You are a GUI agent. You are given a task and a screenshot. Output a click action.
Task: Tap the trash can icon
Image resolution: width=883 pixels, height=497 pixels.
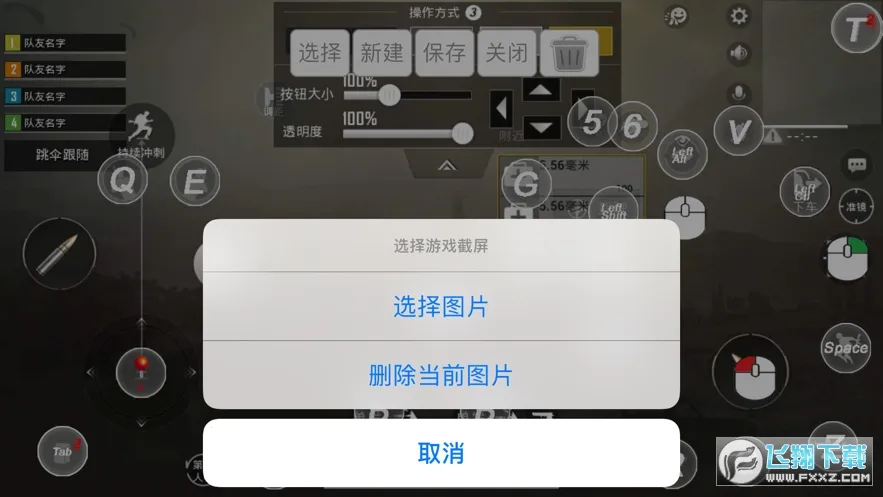[x=568, y=53]
